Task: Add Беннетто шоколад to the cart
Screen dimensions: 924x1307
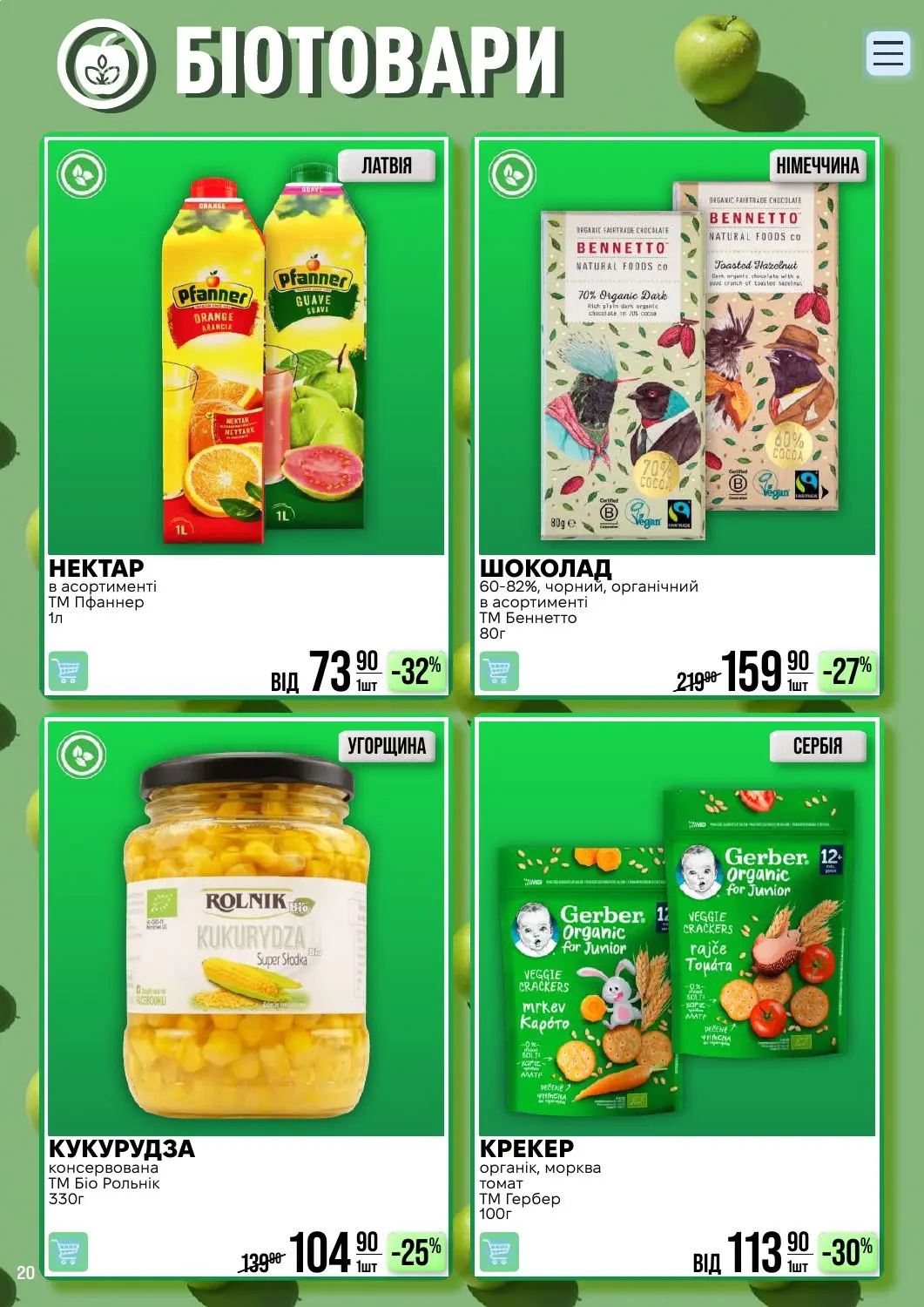Action: pos(499,671)
